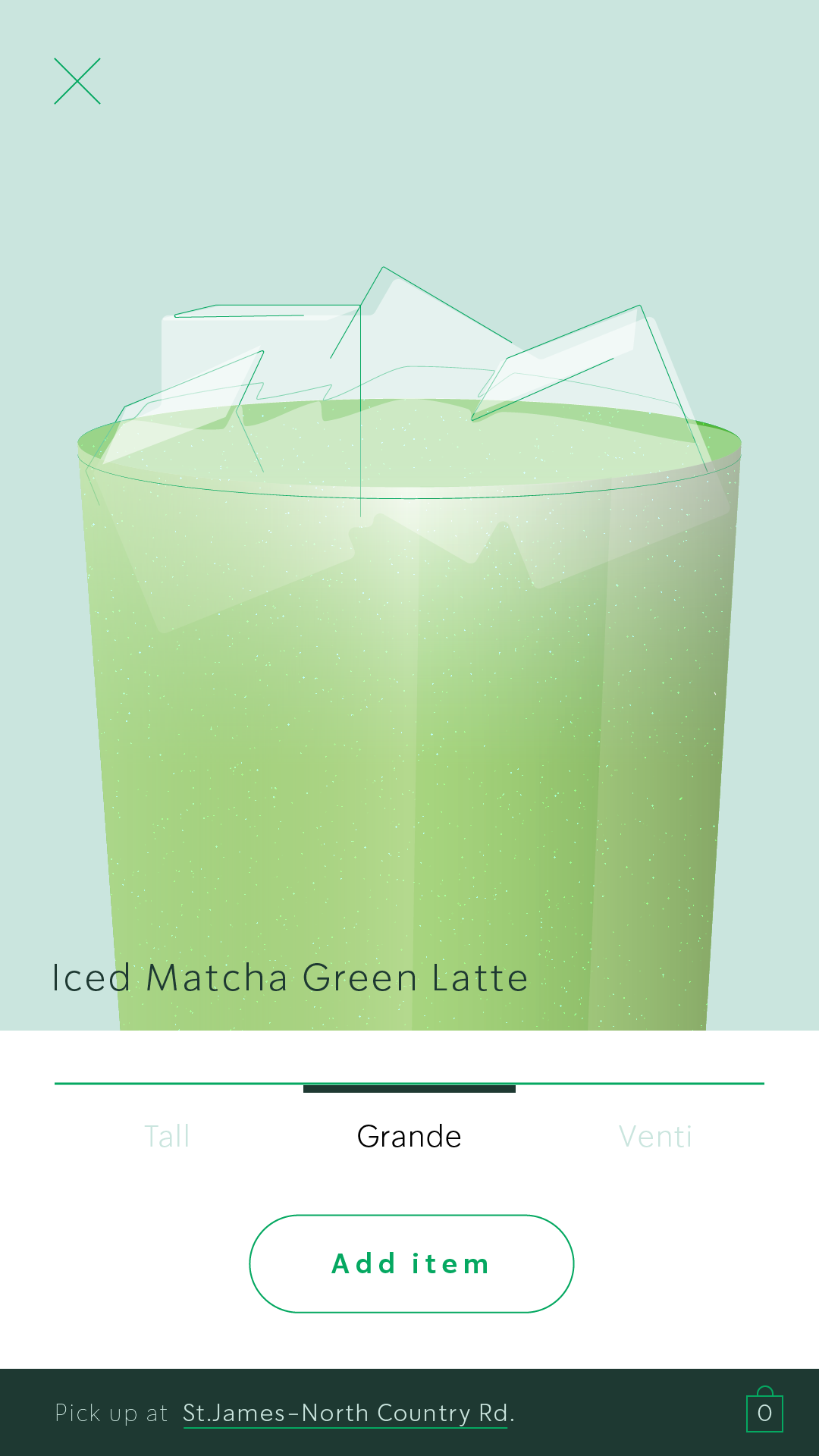Close the Iced Matcha Green Latte screen
Viewport: 819px width, 1456px height.
click(77, 81)
